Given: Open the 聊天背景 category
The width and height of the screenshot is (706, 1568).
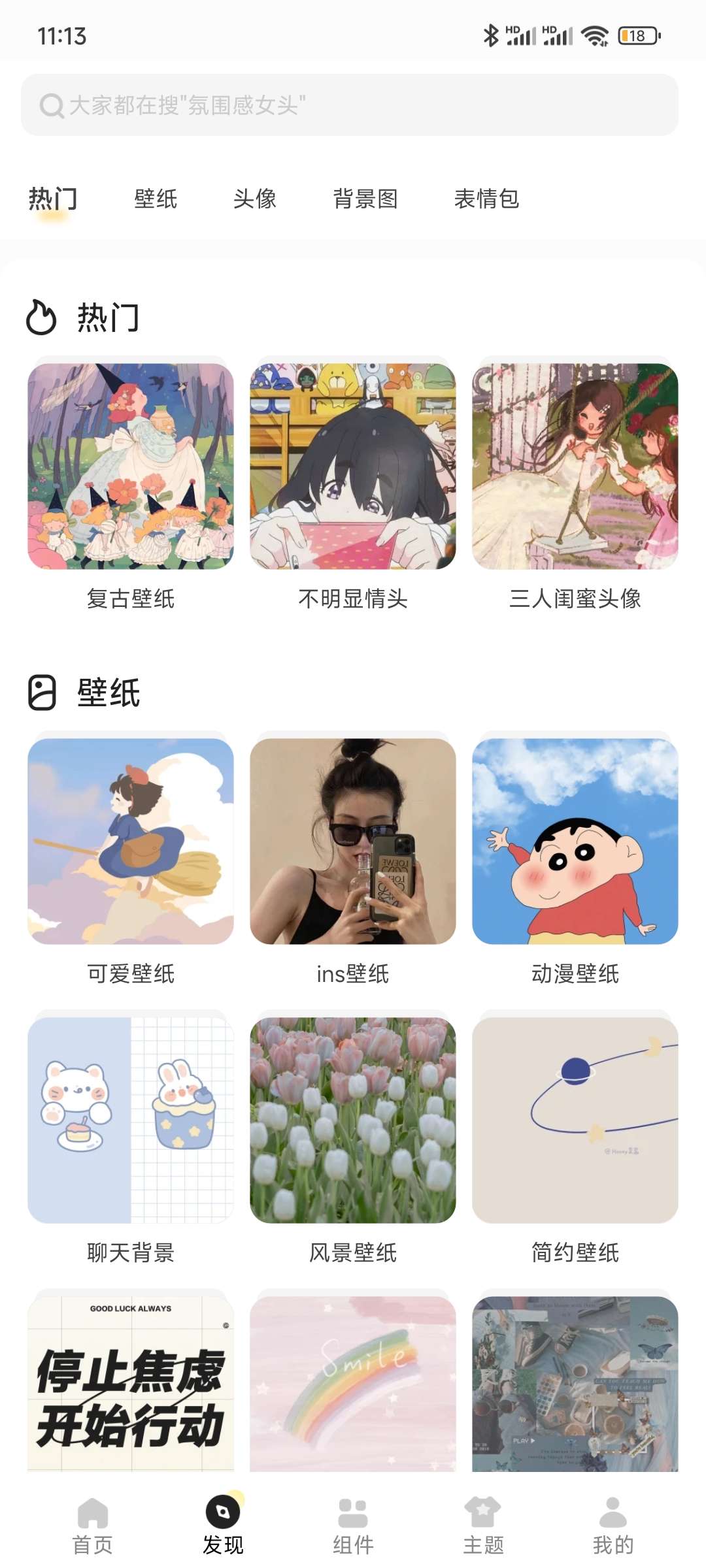Looking at the screenshot, I should tap(131, 1120).
